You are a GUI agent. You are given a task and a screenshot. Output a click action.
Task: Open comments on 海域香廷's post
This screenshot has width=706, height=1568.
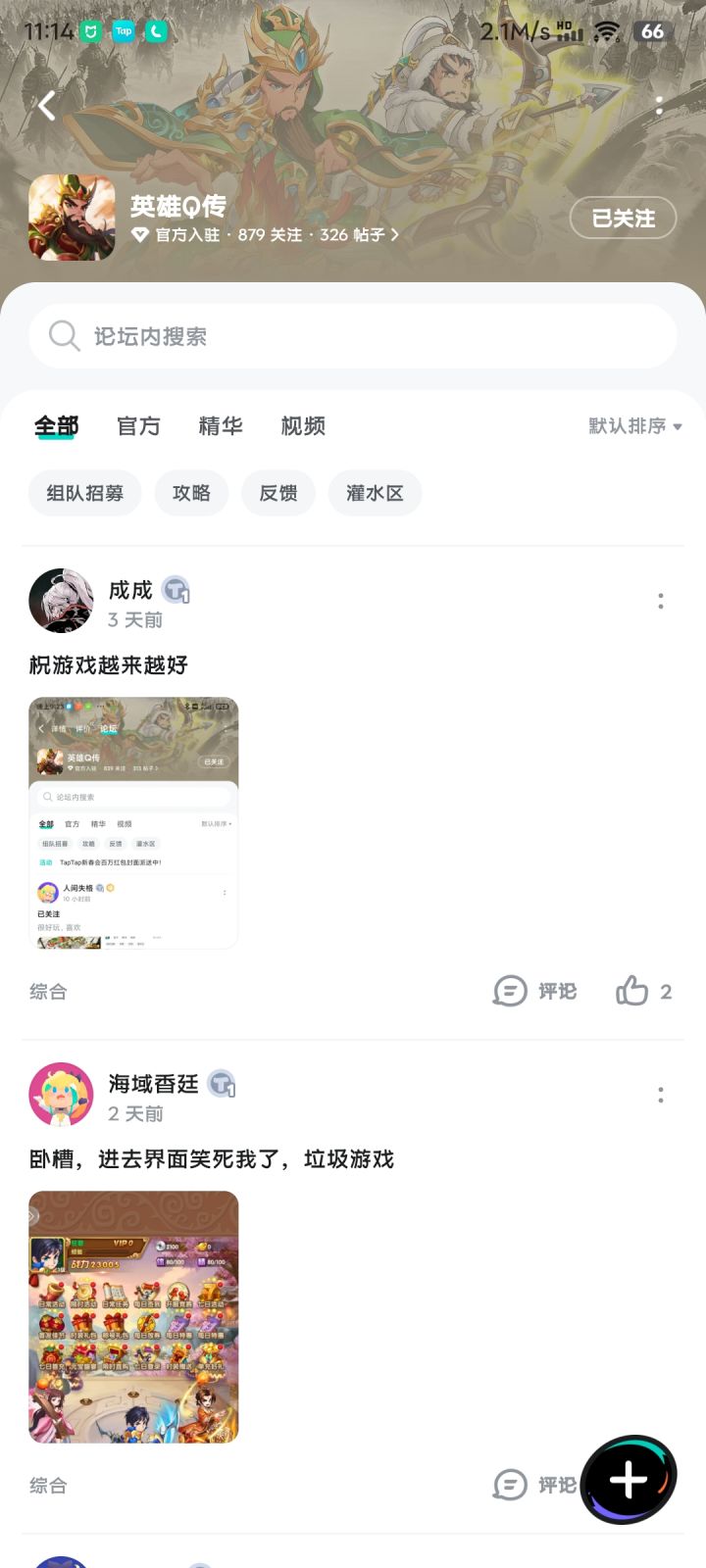point(533,1485)
